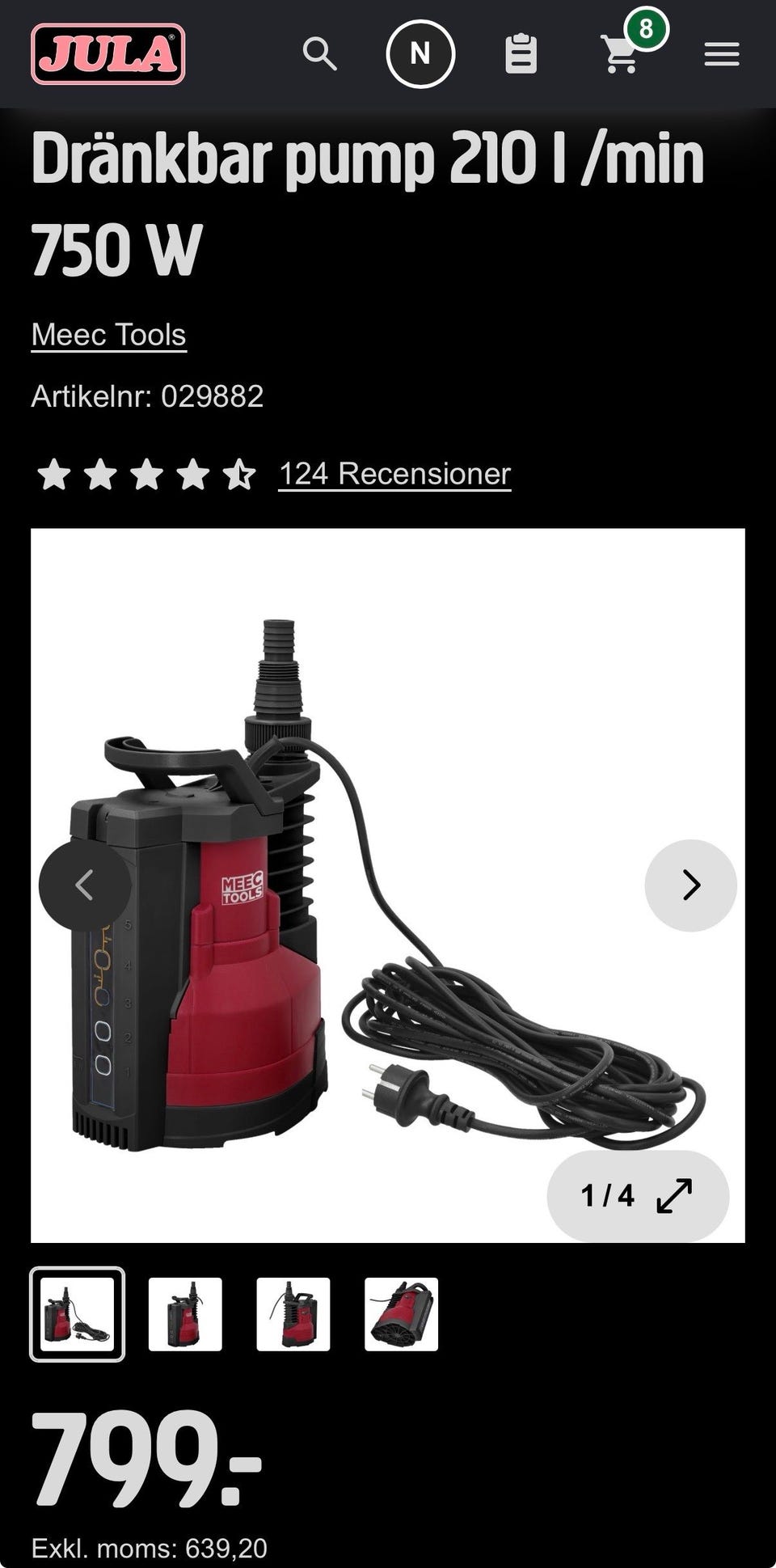Open the Meec Tools brand link
This screenshot has width=776, height=1568.
point(108,335)
